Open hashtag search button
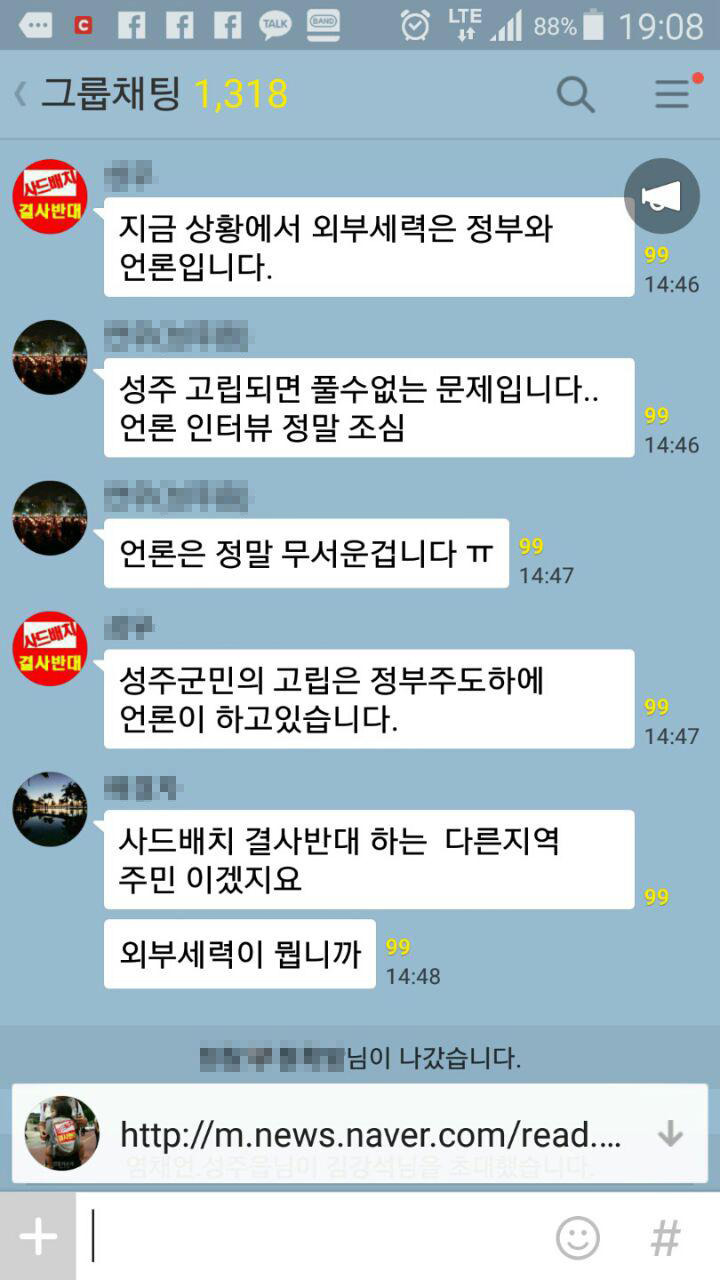 pyautogui.click(x=665, y=1237)
